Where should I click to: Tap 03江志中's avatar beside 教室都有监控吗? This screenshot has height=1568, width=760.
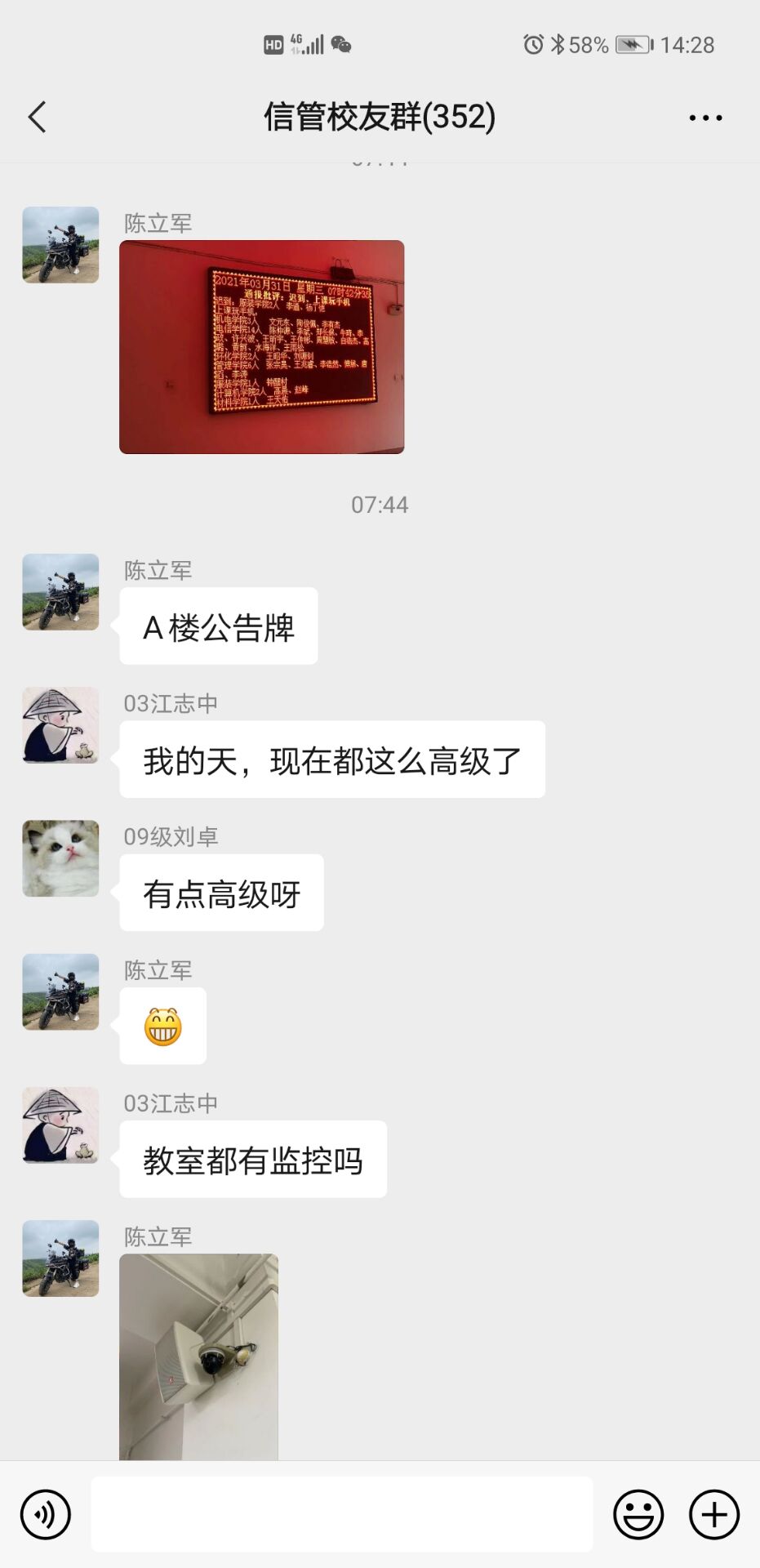pyautogui.click(x=60, y=1125)
